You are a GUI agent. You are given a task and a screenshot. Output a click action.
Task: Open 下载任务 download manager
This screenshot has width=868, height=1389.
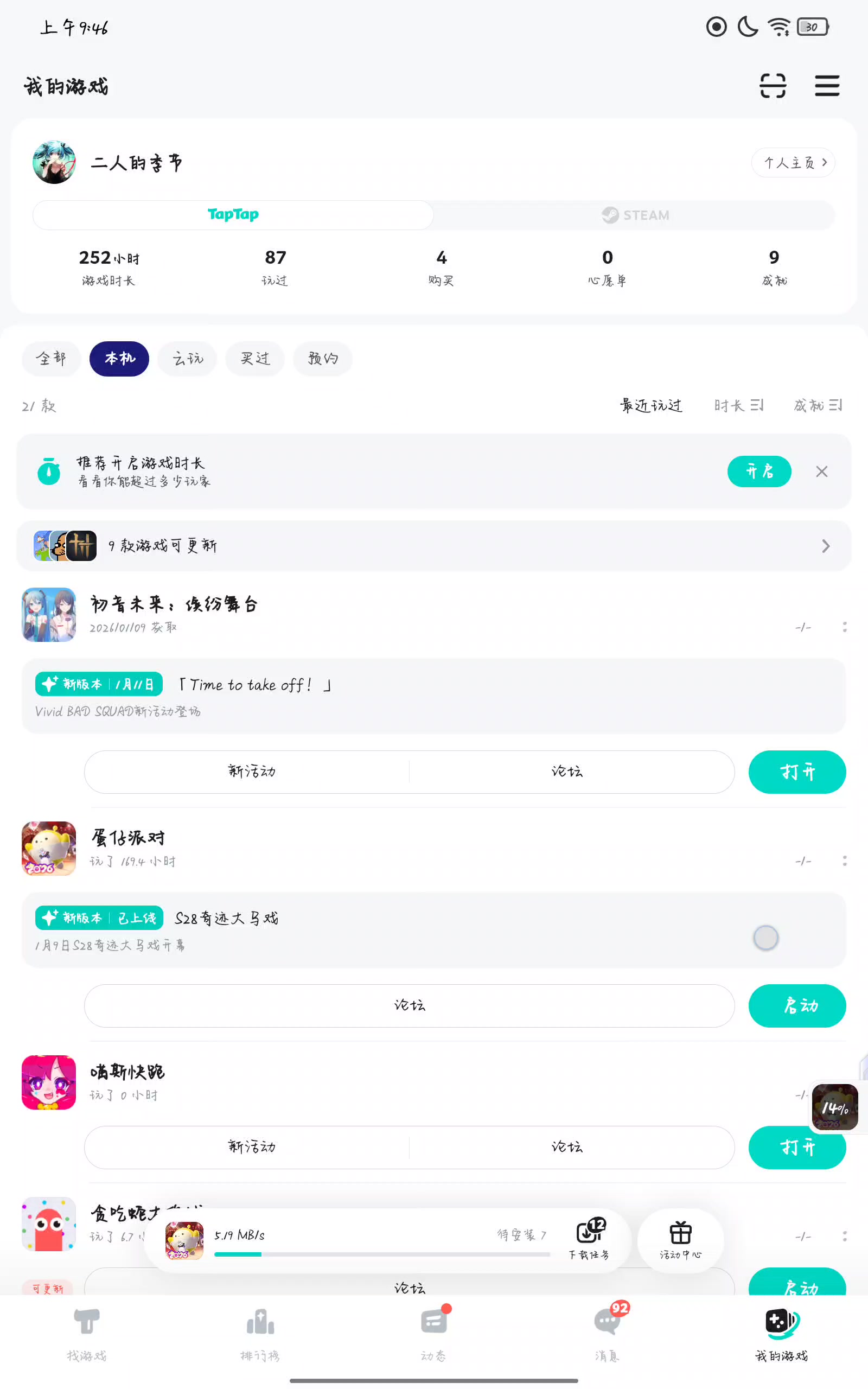pyautogui.click(x=590, y=1240)
